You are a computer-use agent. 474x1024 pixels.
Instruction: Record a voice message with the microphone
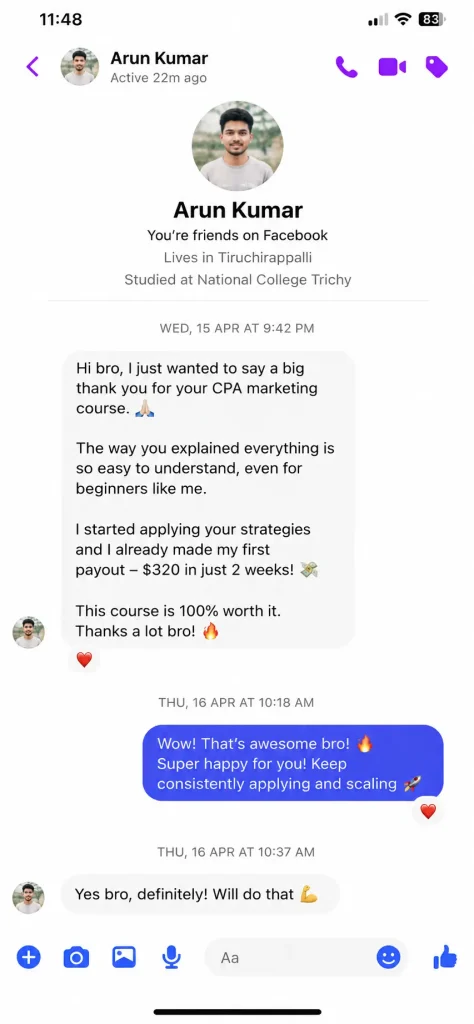coord(171,957)
